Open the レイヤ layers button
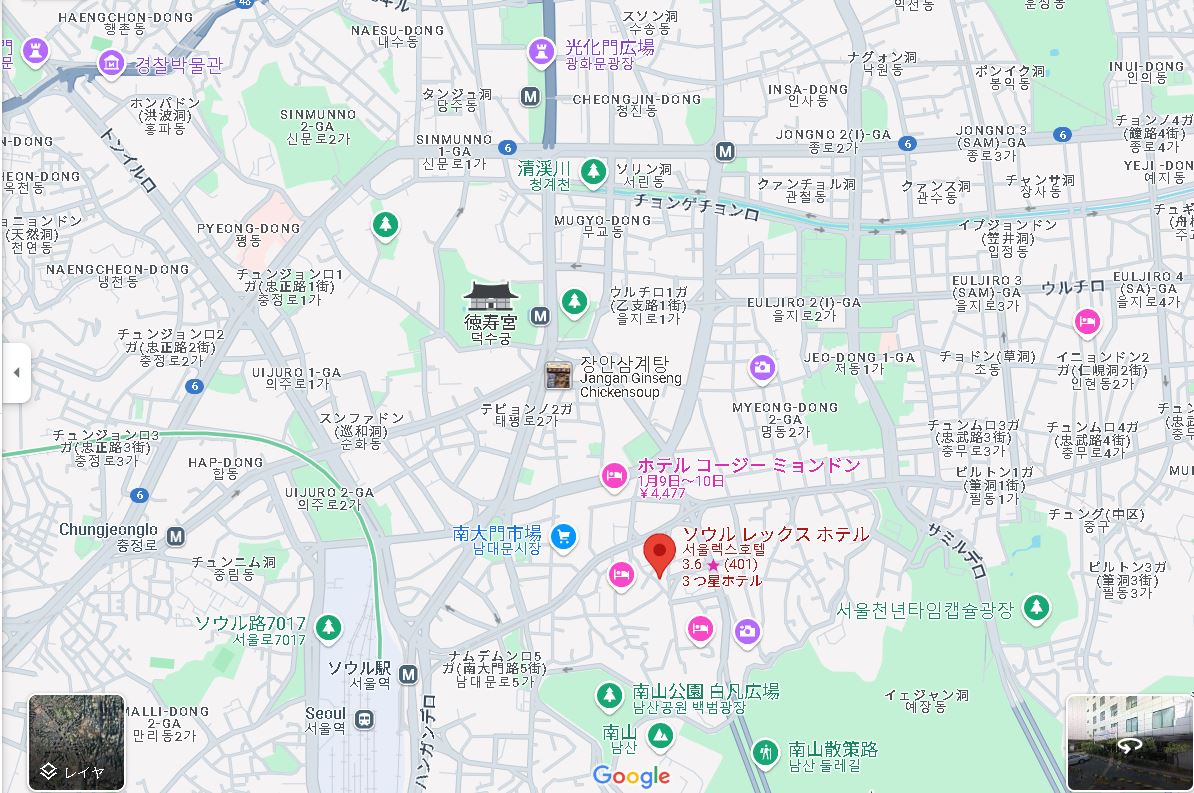 [76, 742]
